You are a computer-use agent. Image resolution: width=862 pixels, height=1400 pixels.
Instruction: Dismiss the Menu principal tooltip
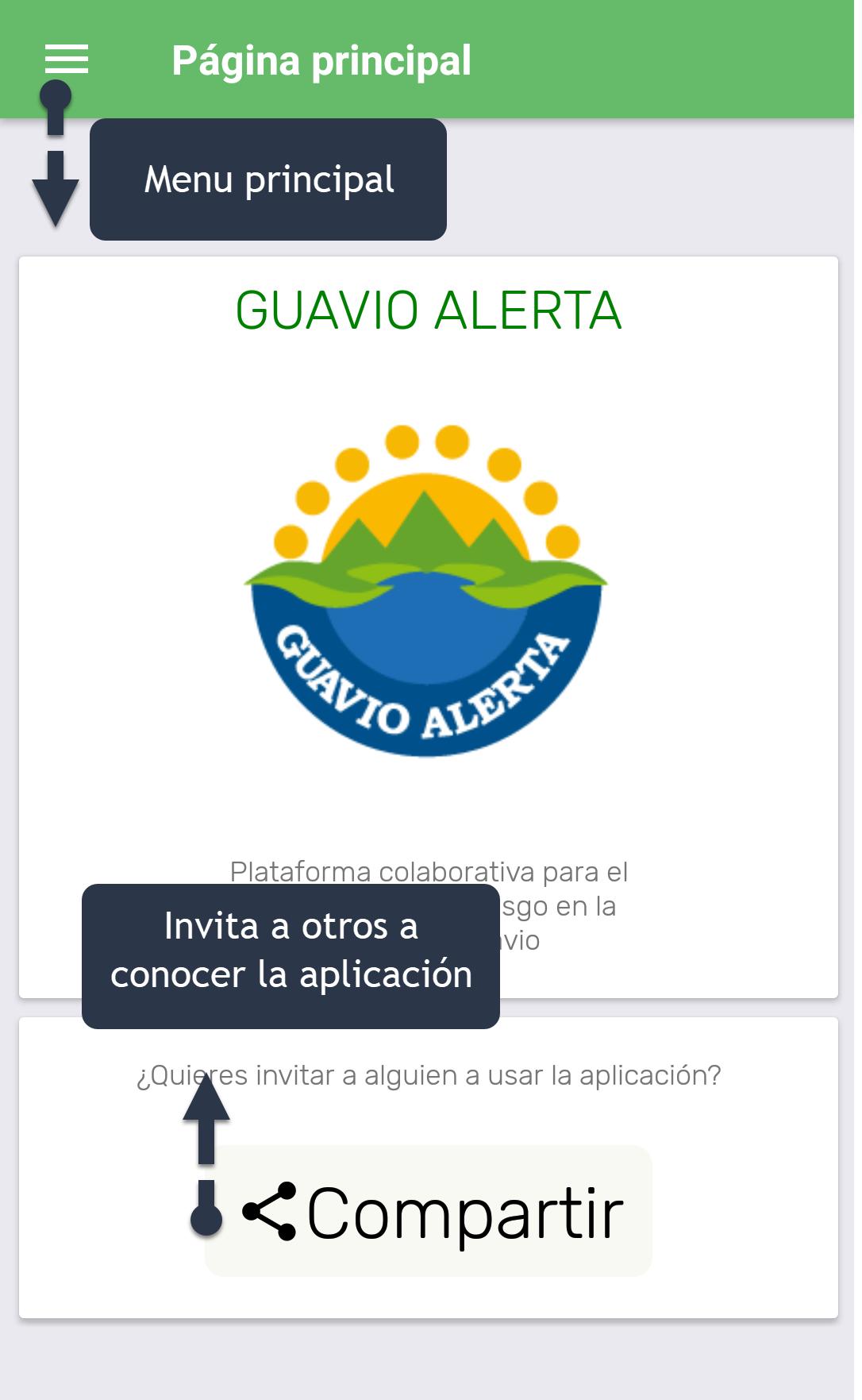pos(269,180)
